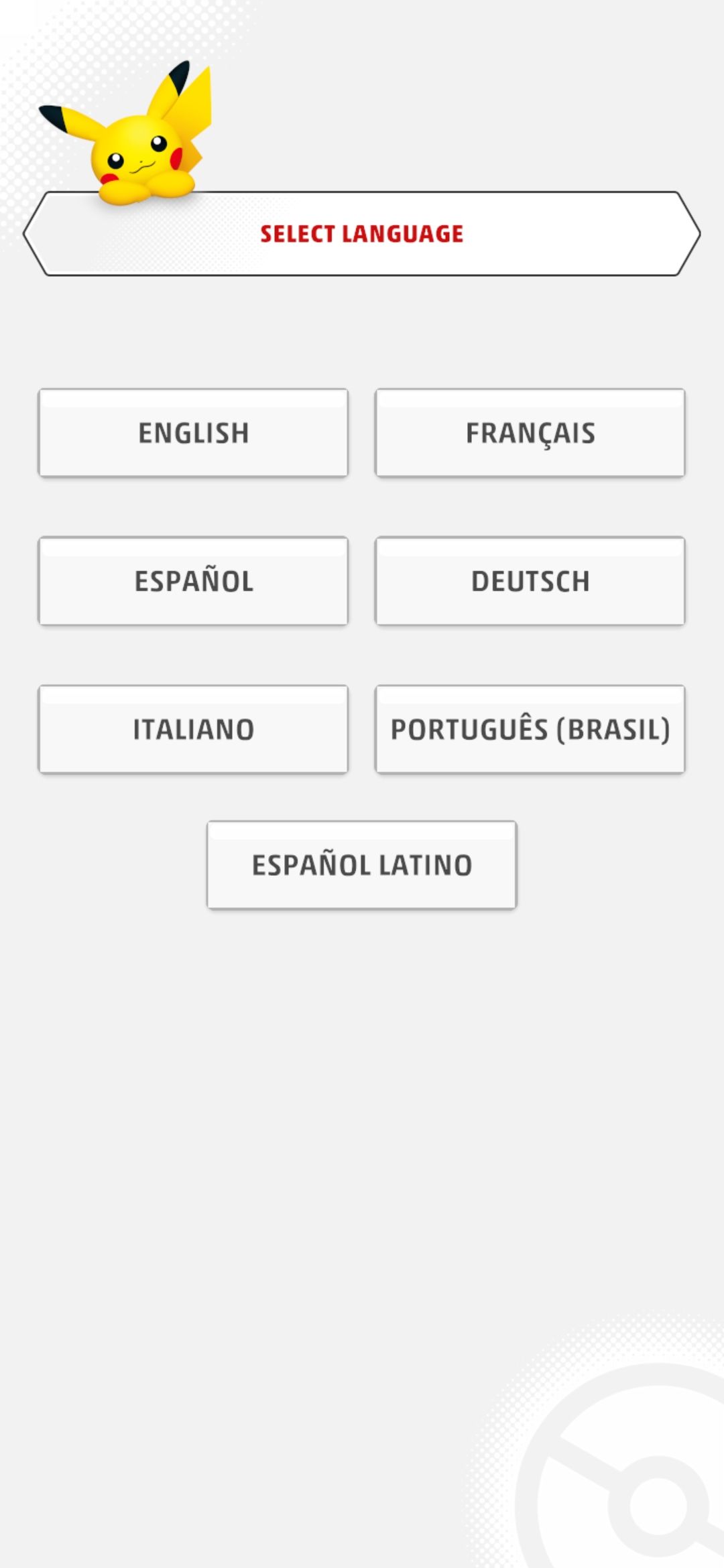The height and width of the screenshot is (1568, 724).
Task: Click the English button in the top row
Action: tap(193, 432)
